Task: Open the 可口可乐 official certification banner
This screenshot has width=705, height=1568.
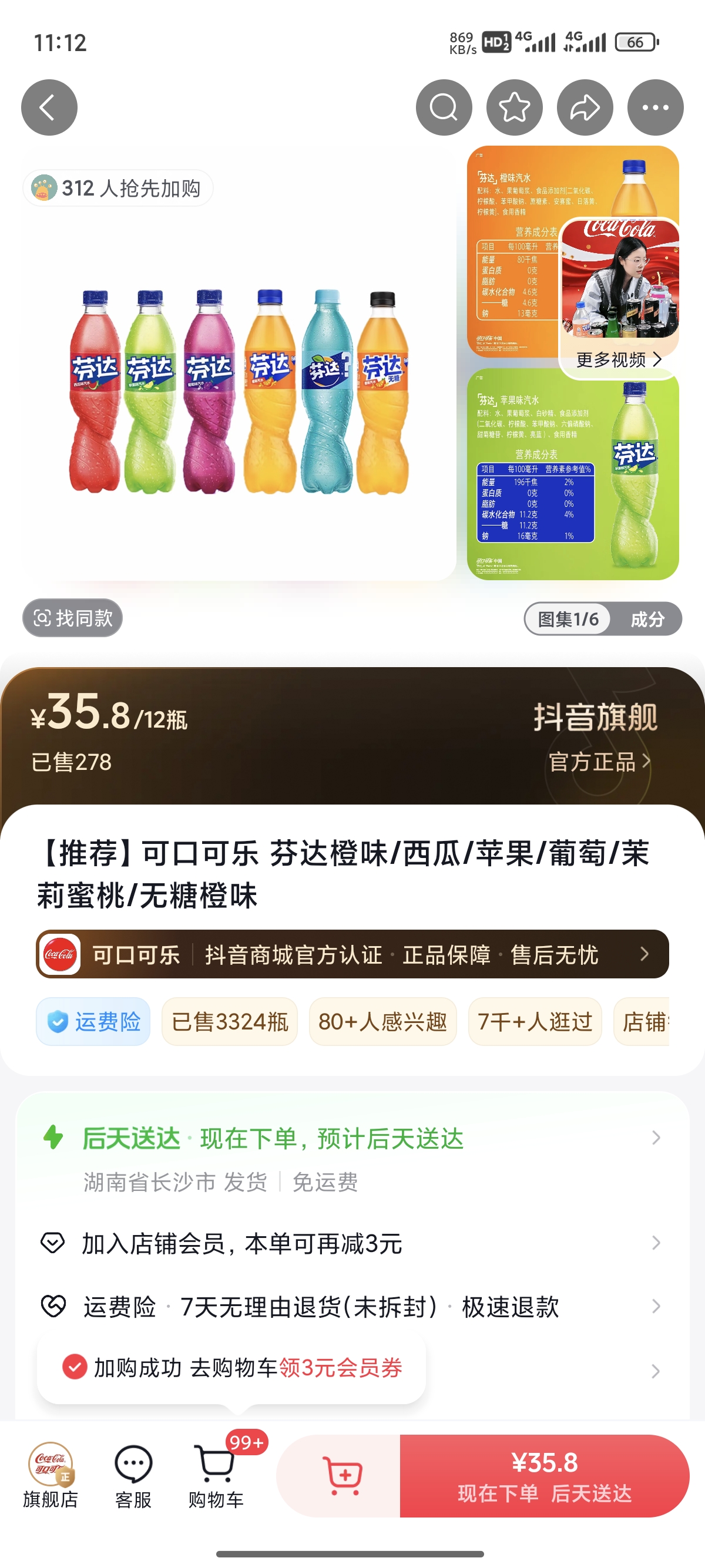Action: pos(352,954)
